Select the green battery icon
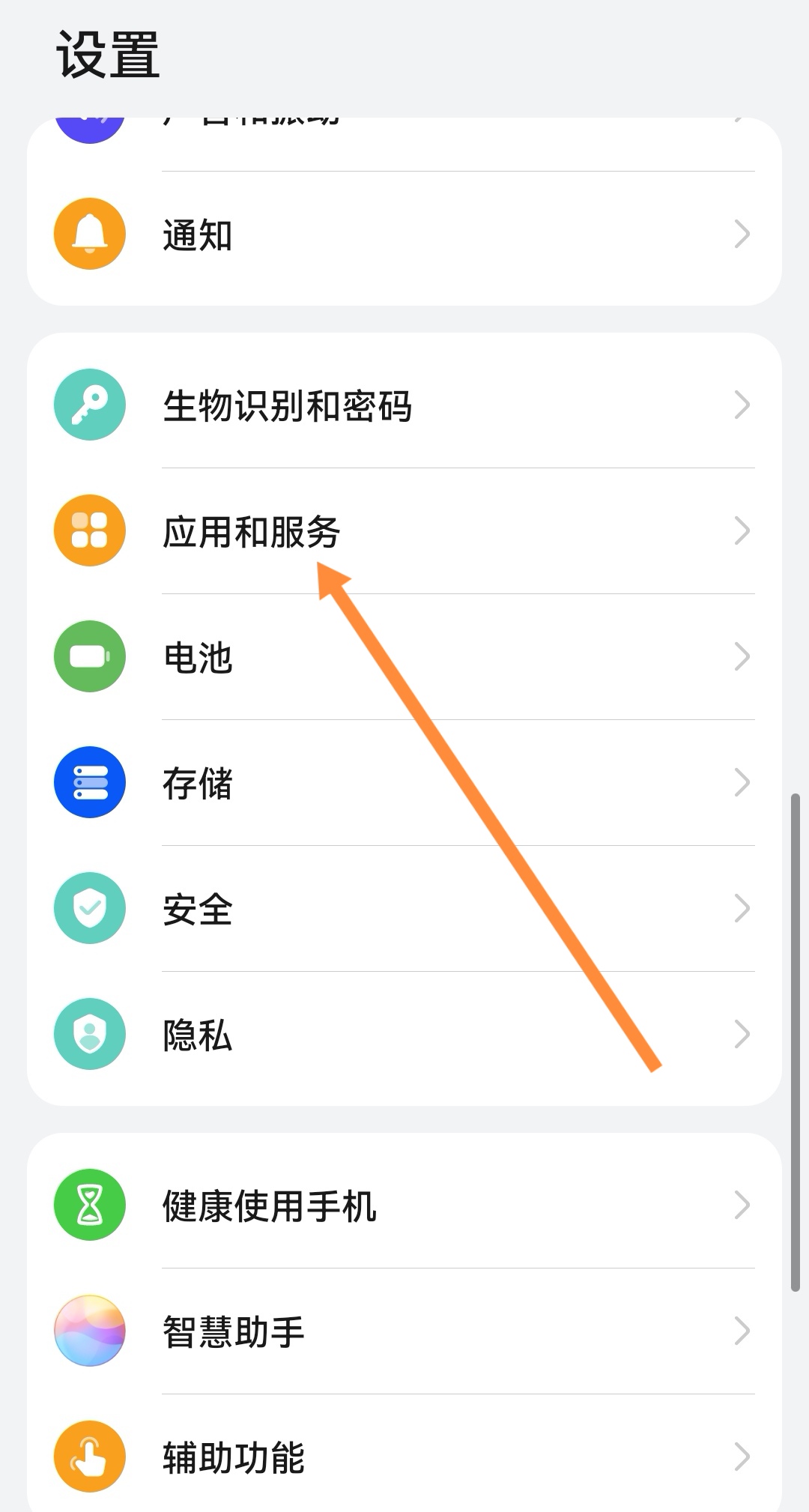Screen dimensions: 809x1512 pos(89,656)
